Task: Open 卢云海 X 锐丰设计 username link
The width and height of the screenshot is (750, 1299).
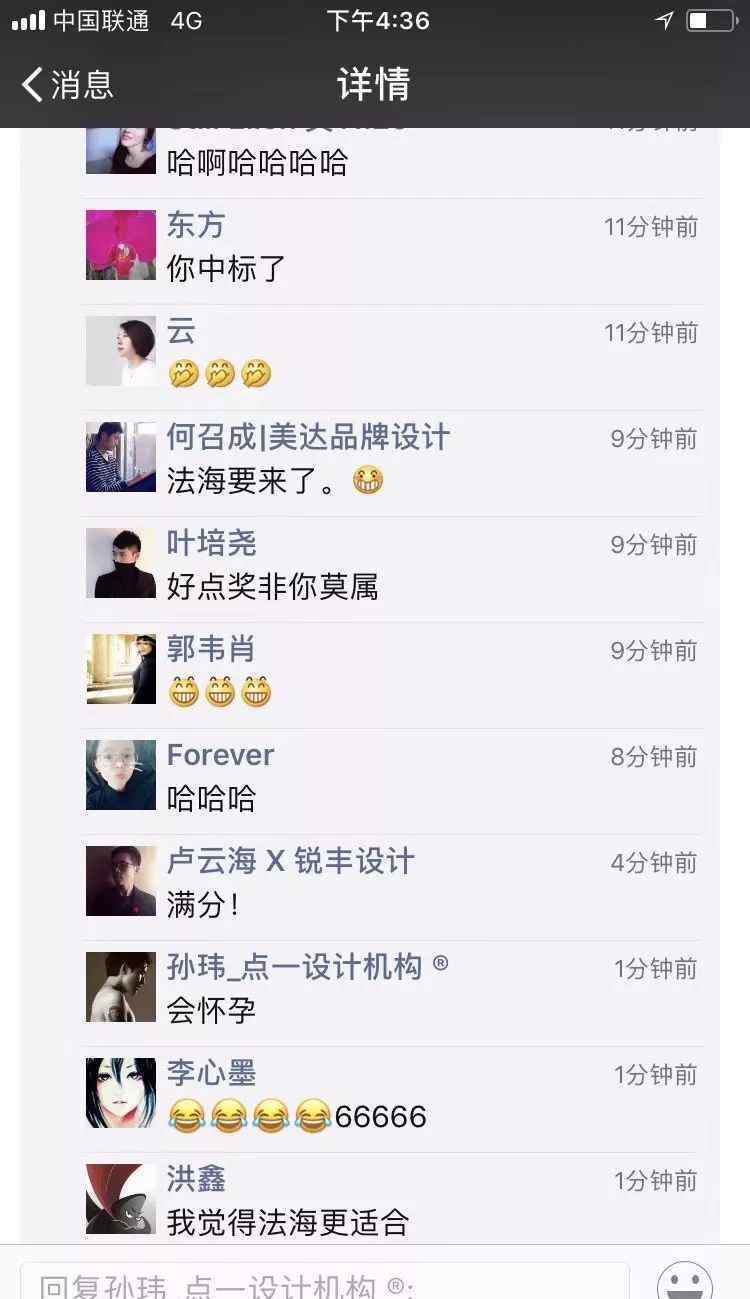Action: (290, 861)
